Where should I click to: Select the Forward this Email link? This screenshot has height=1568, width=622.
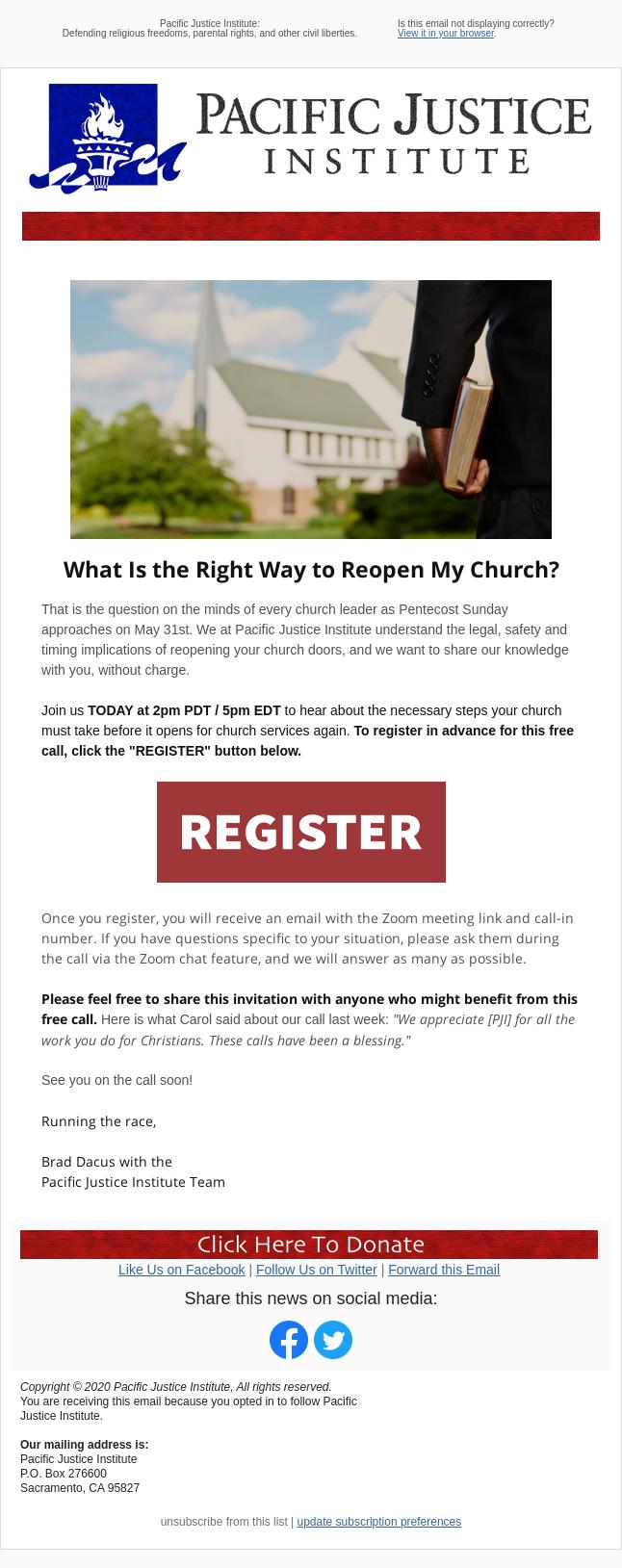tap(443, 1270)
